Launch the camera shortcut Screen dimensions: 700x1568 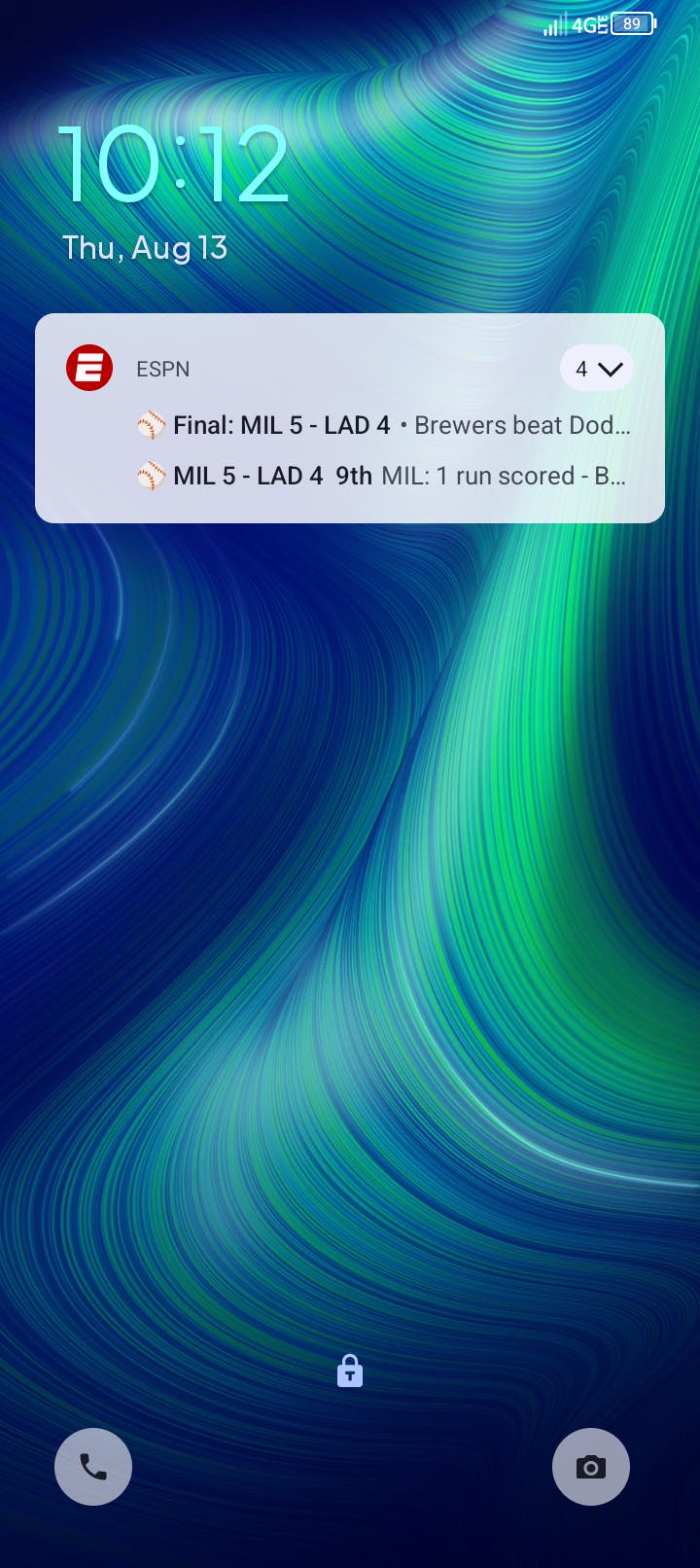coord(591,1467)
